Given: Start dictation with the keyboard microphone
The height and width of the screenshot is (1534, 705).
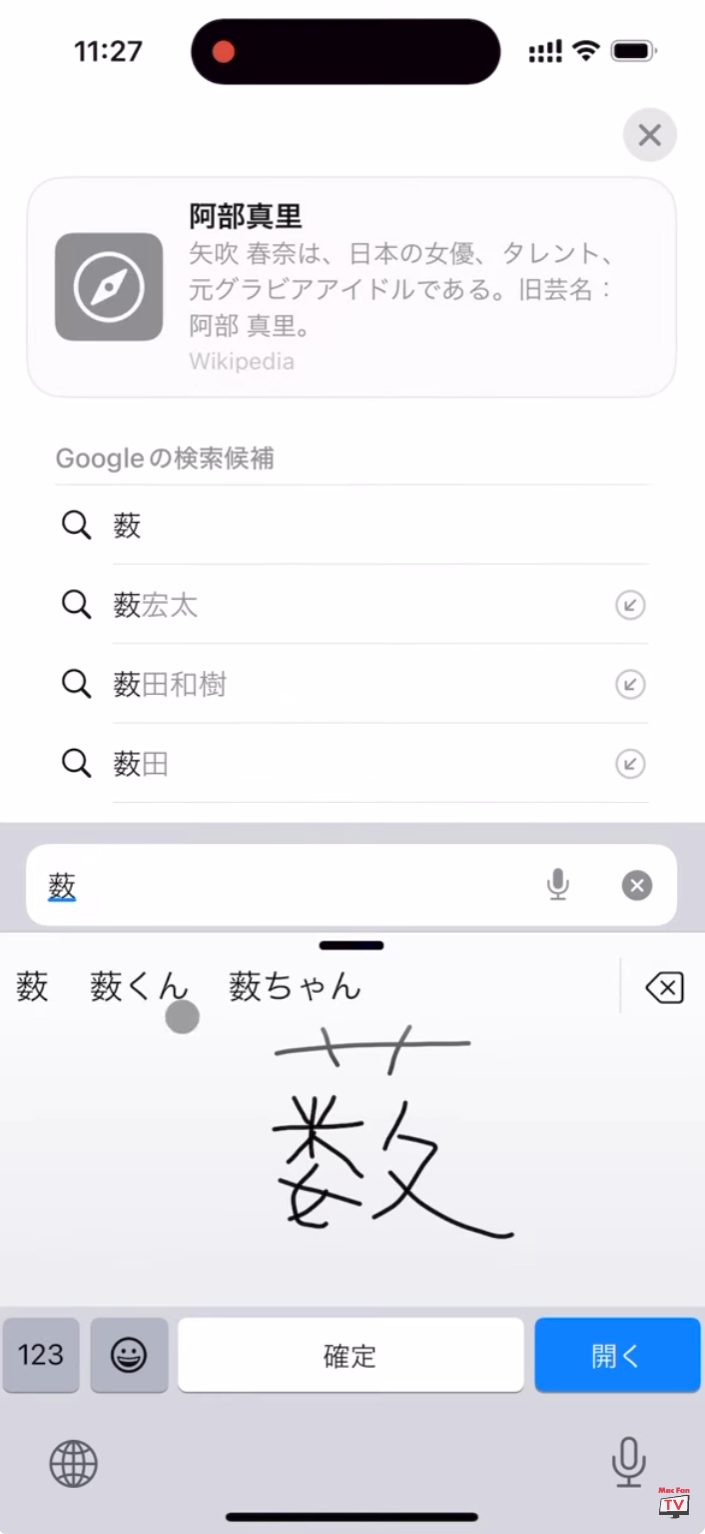Looking at the screenshot, I should [x=628, y=1462].
